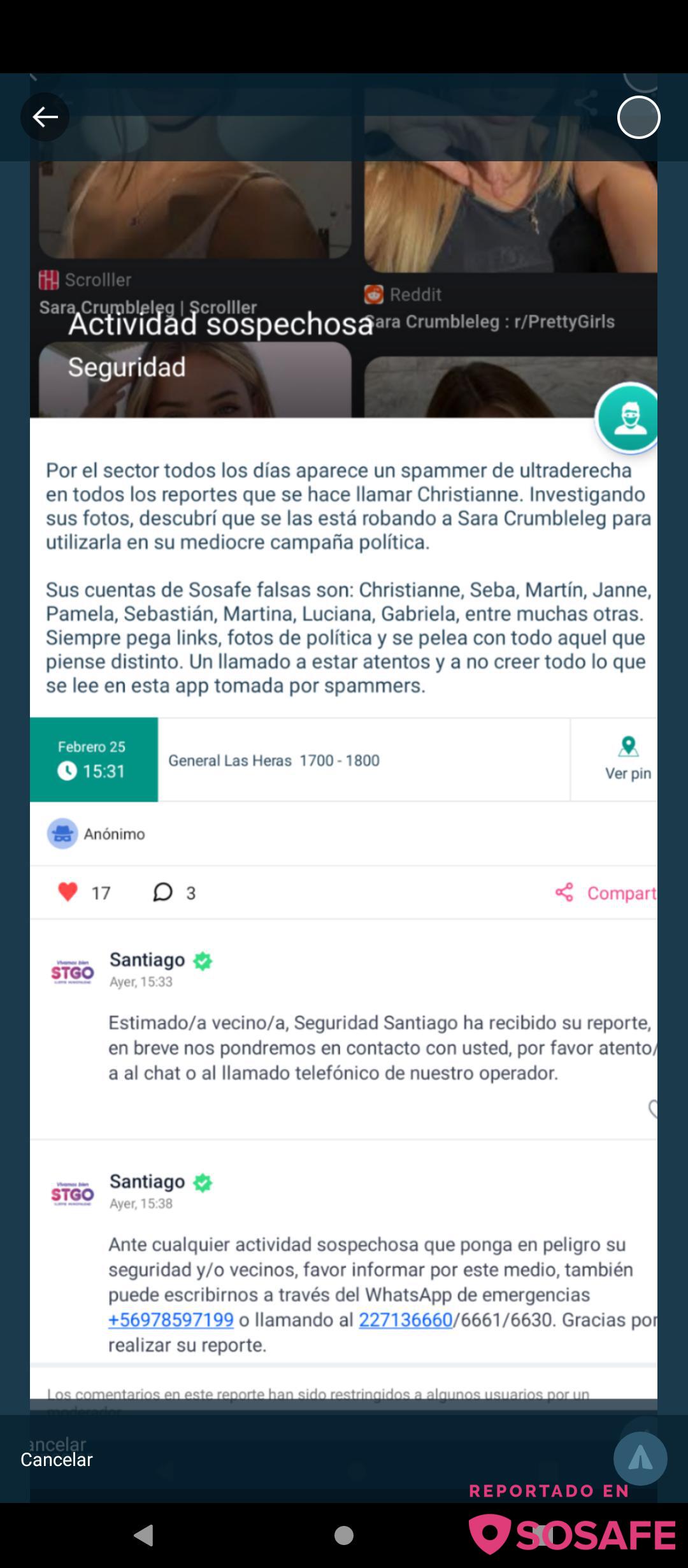Tap the round arrow button beside Cancelar
688x1568 pixels.
tap(640, 1459)
